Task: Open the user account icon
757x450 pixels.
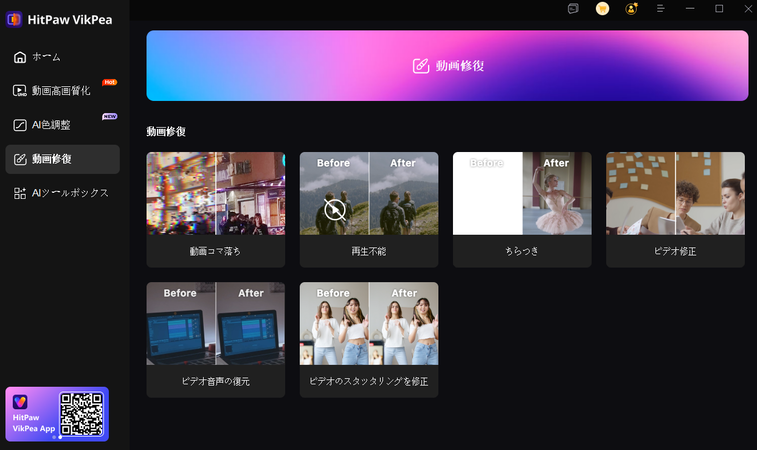Action: coord(631,8)
